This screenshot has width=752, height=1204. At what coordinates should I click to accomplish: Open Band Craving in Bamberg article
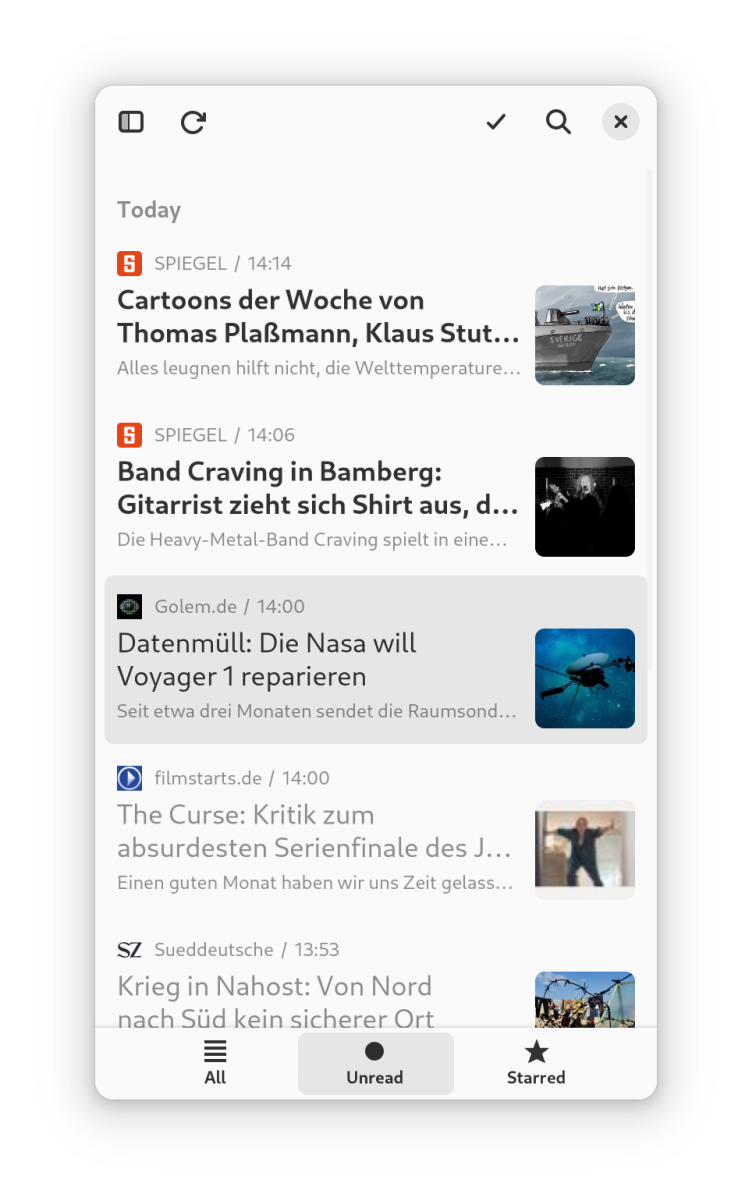pyautogui.click(x=376, y=488)
